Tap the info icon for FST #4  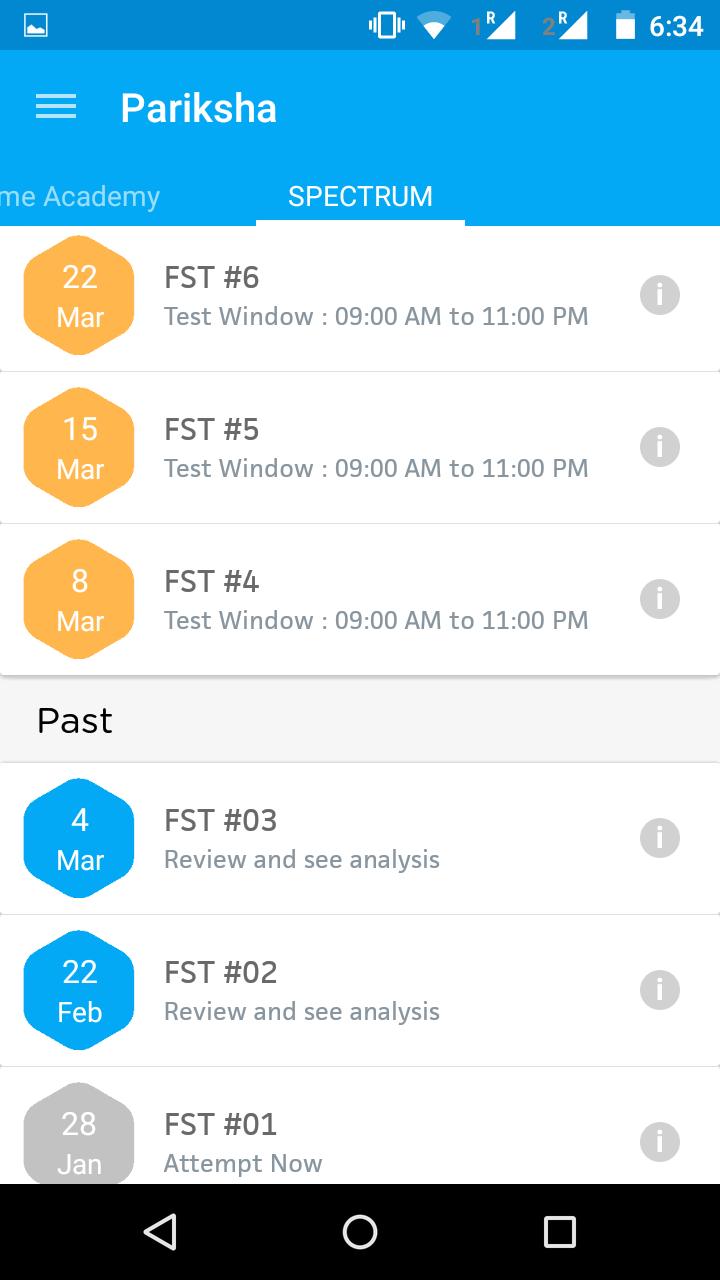pos(660,599)
